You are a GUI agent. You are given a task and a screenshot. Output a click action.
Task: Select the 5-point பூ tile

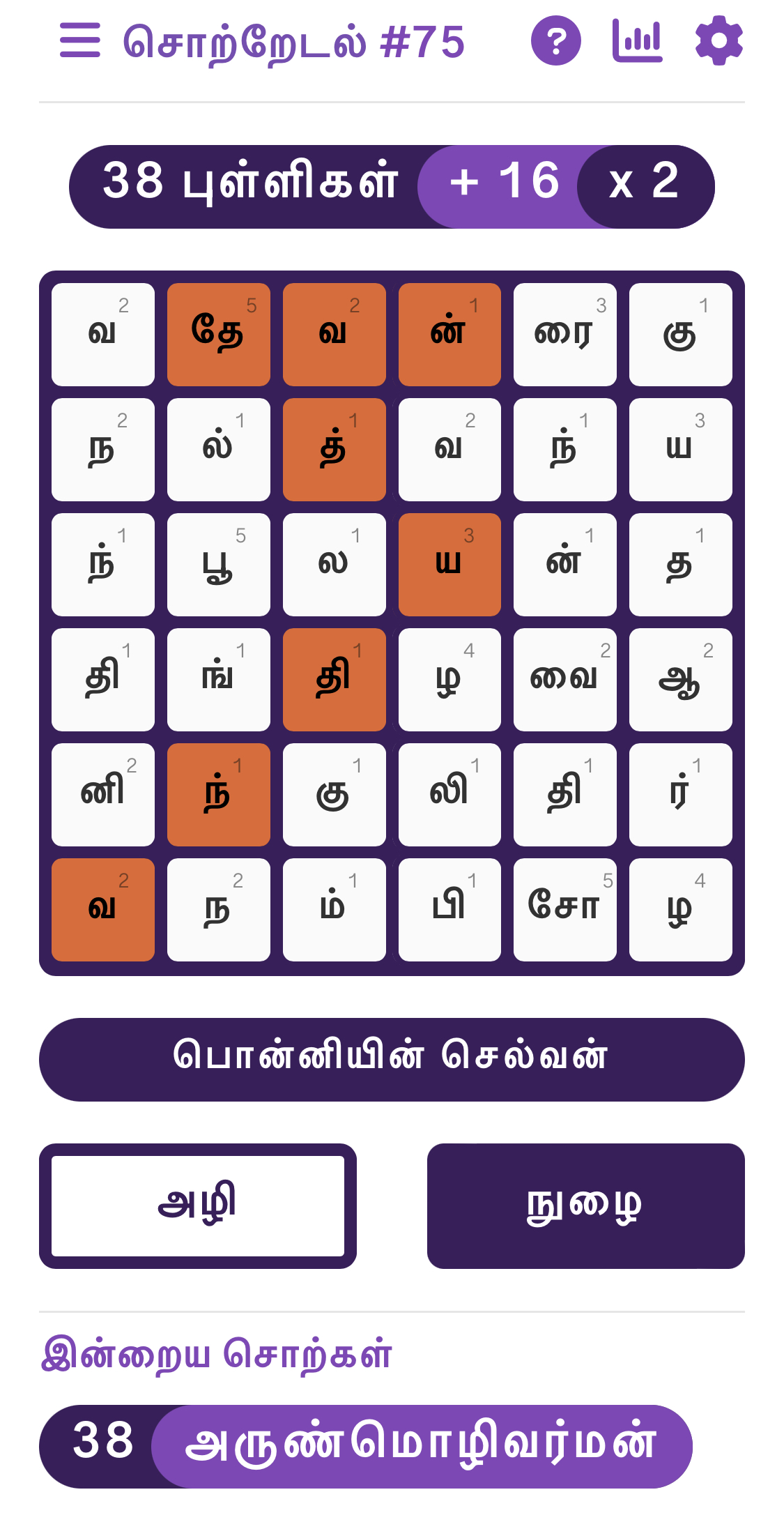(x=218, y=563)
